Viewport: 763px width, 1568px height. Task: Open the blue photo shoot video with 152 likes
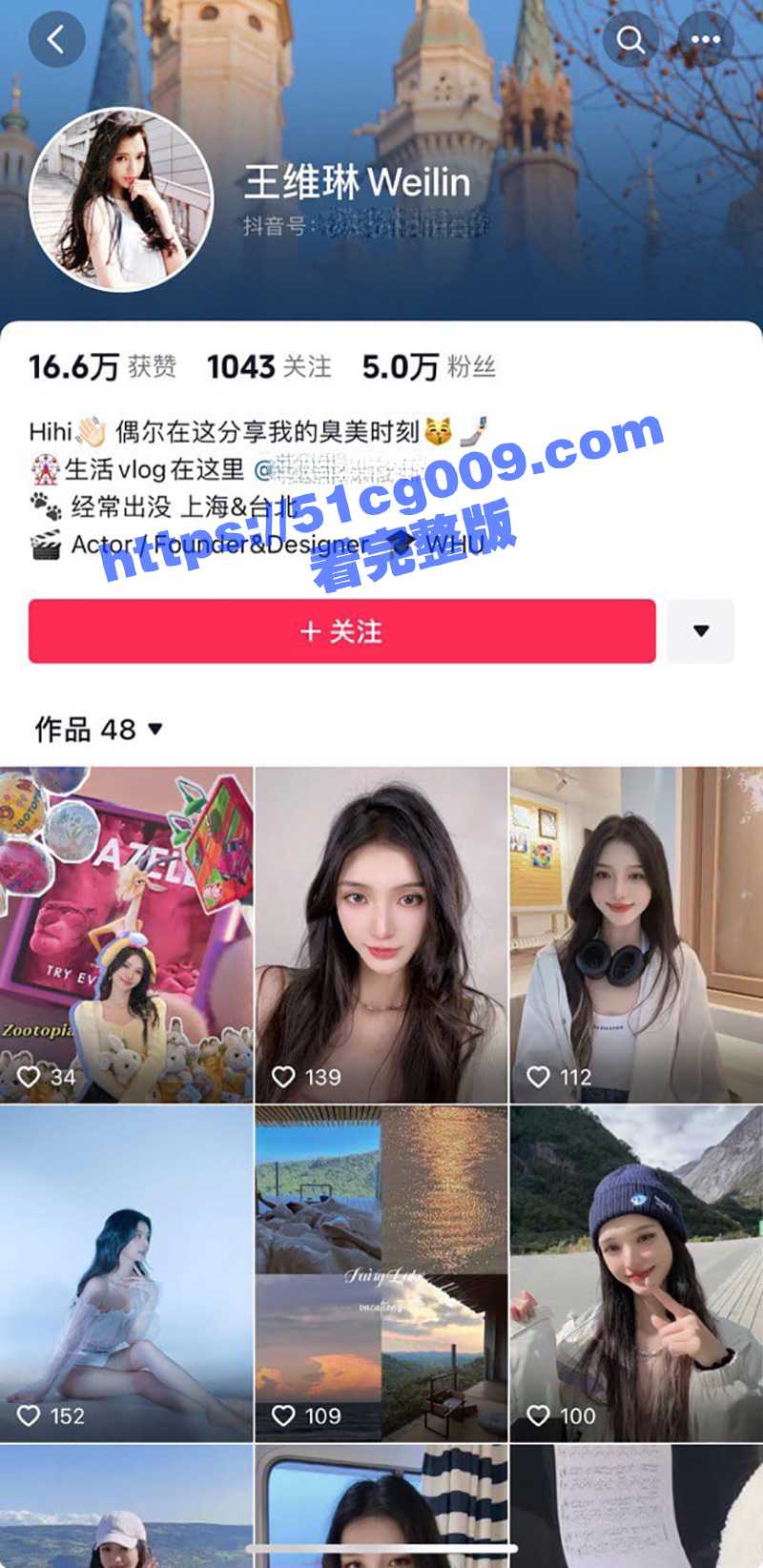126,1273
